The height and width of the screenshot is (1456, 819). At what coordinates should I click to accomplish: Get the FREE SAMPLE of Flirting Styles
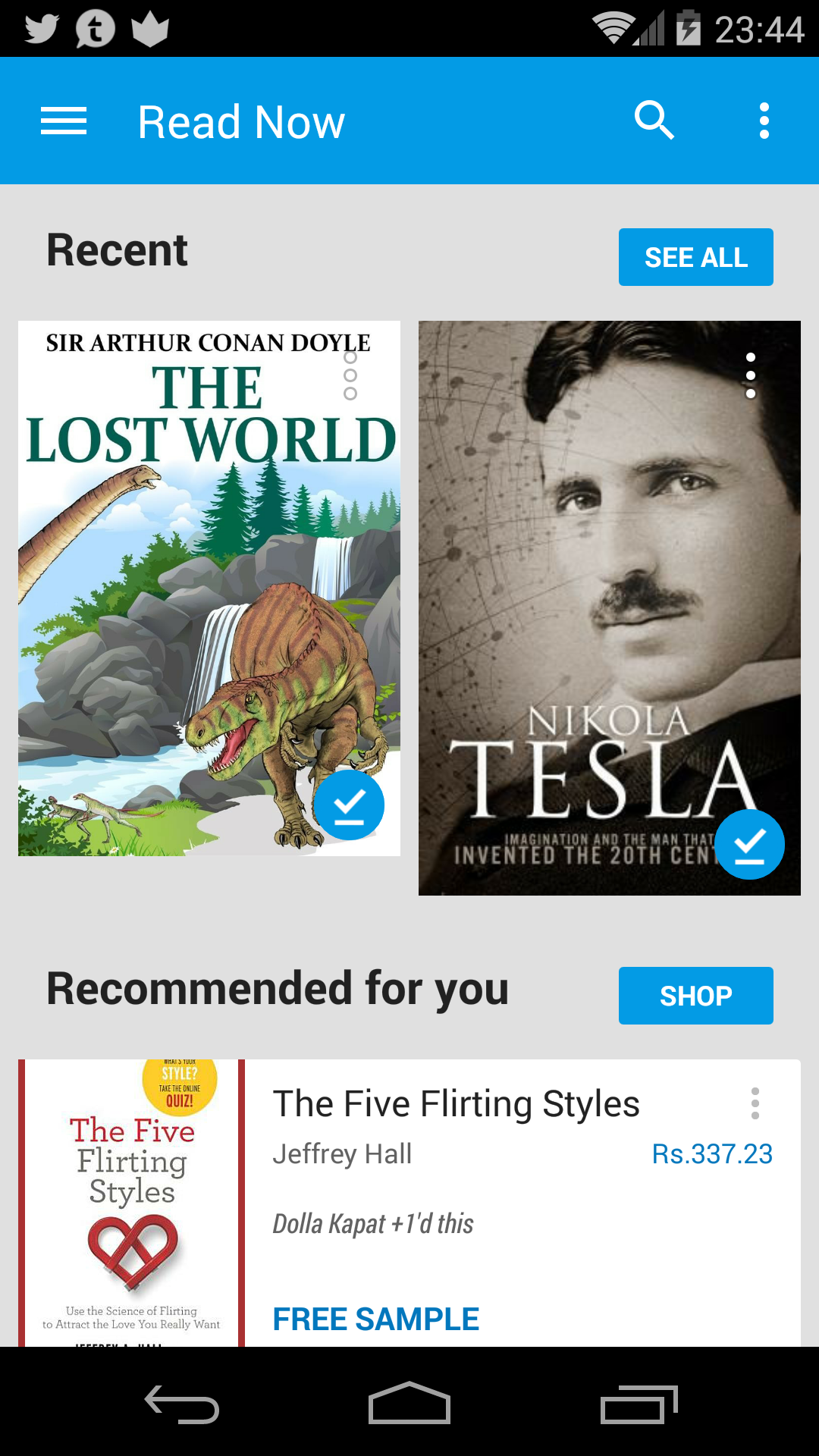point(375,1319)
